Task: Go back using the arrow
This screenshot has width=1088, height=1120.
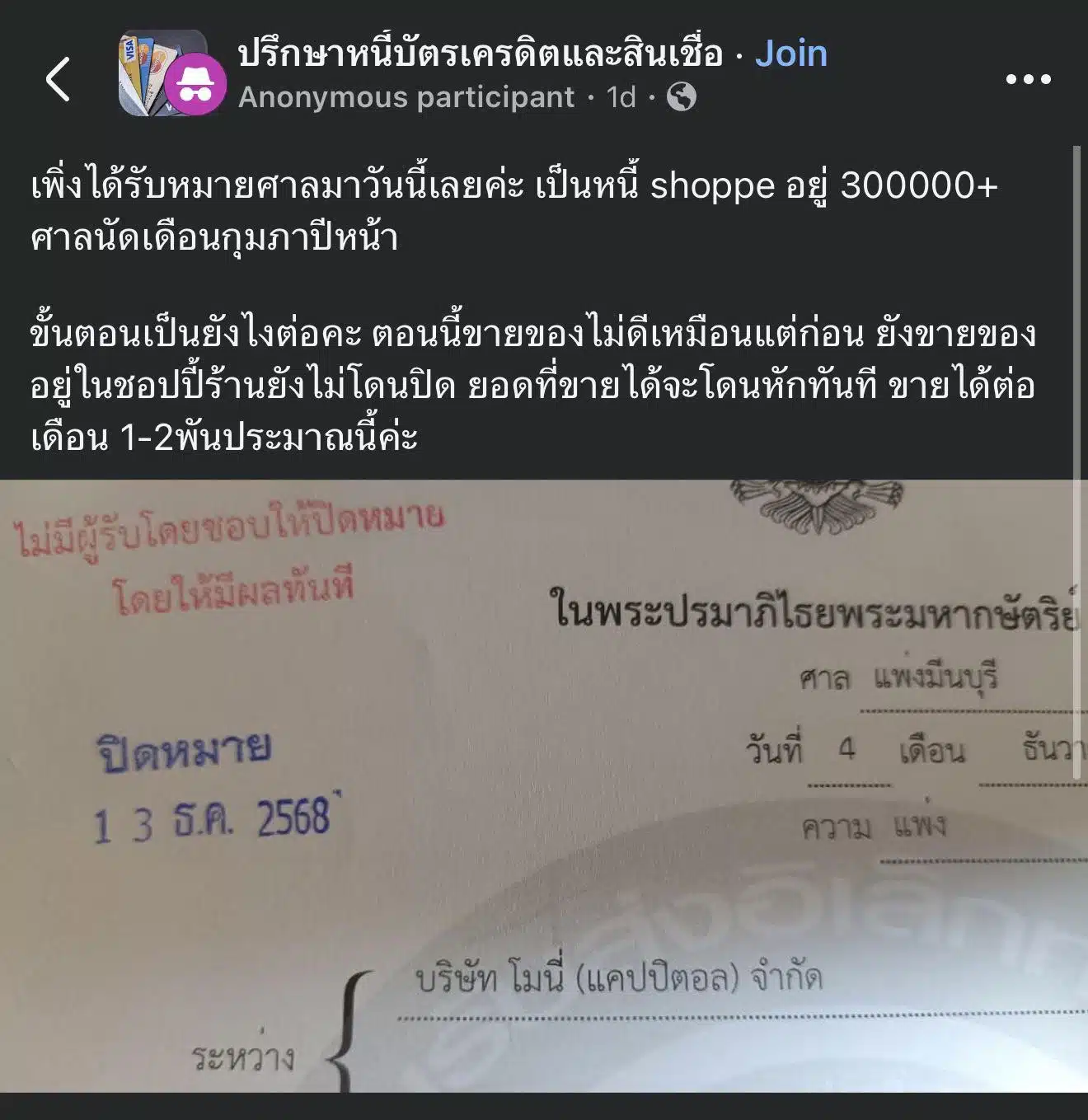Action: point(58,79)
